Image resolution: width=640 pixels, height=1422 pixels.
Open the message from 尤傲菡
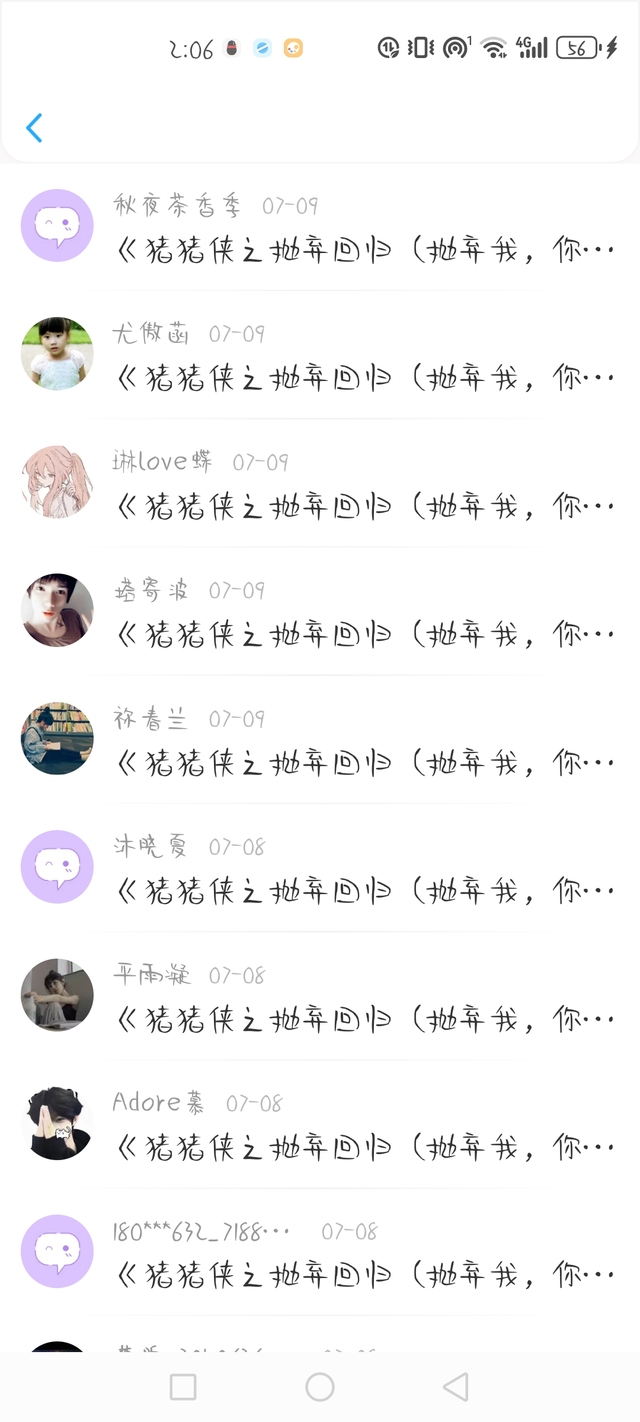point(320,354)
